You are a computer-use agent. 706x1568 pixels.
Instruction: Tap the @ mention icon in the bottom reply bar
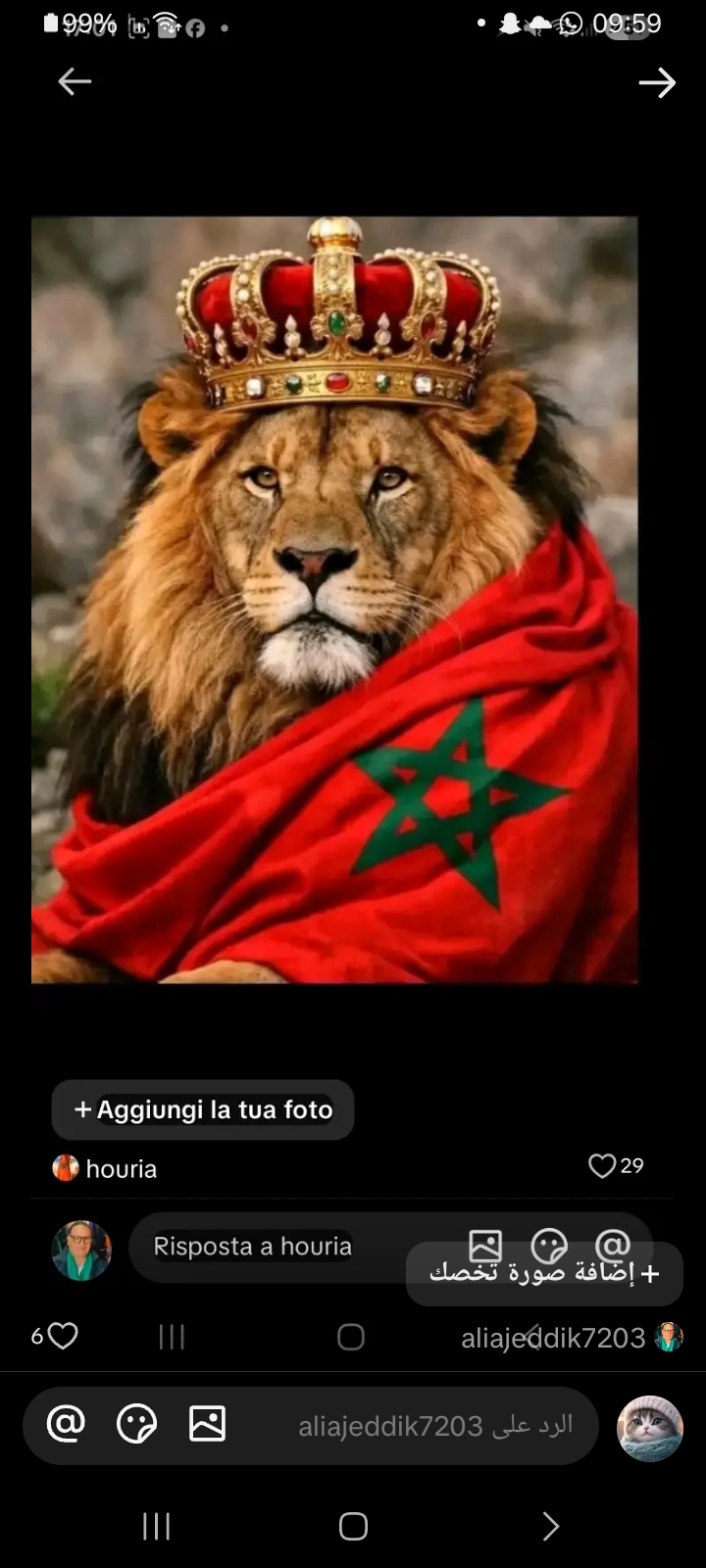66,1424
